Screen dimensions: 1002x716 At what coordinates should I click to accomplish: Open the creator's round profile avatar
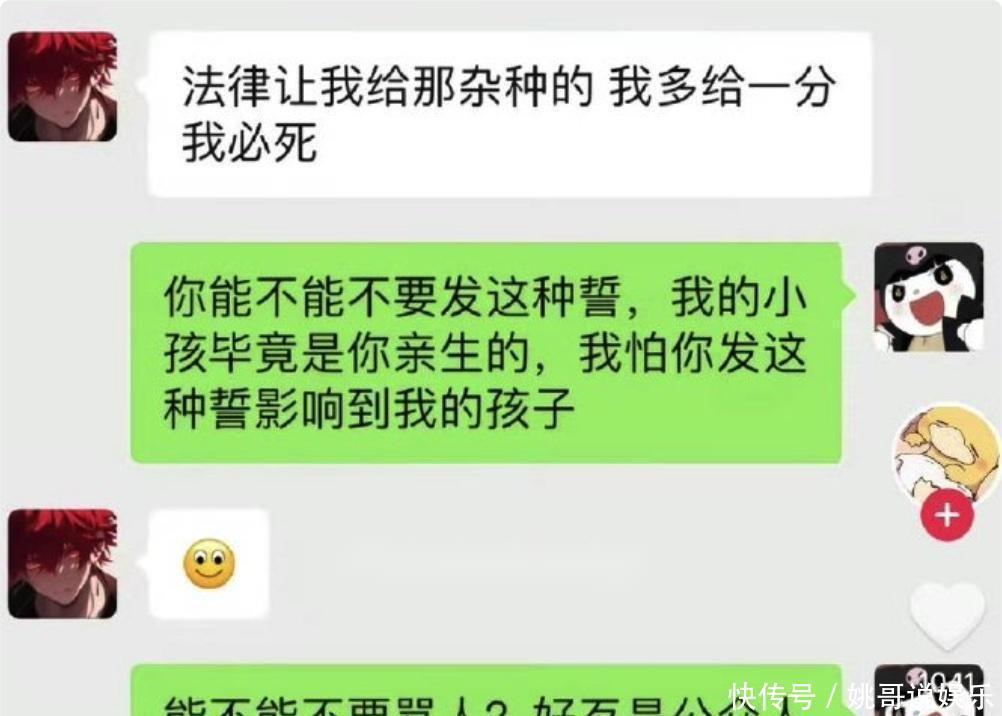(946, 455)
